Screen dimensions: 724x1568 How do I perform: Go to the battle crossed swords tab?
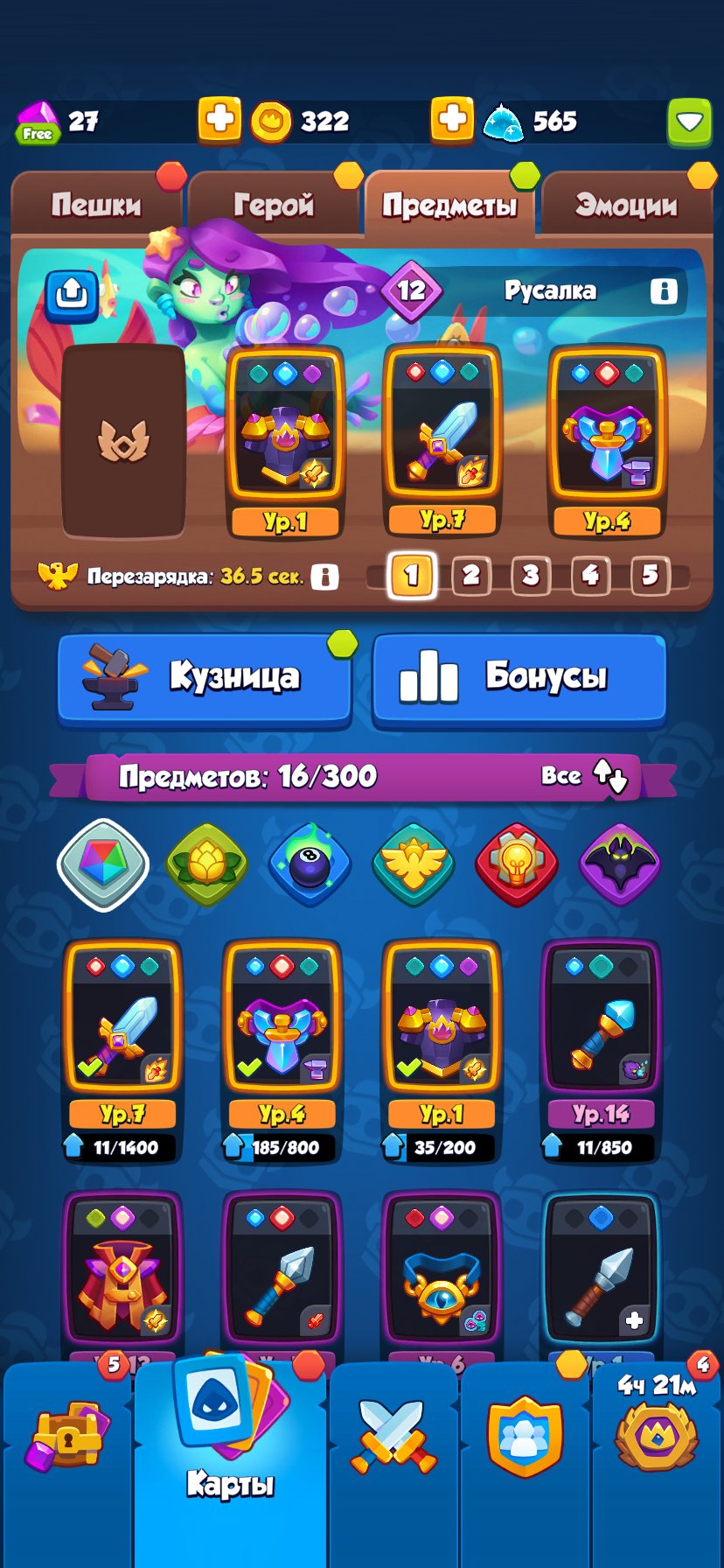(393, 1437)
